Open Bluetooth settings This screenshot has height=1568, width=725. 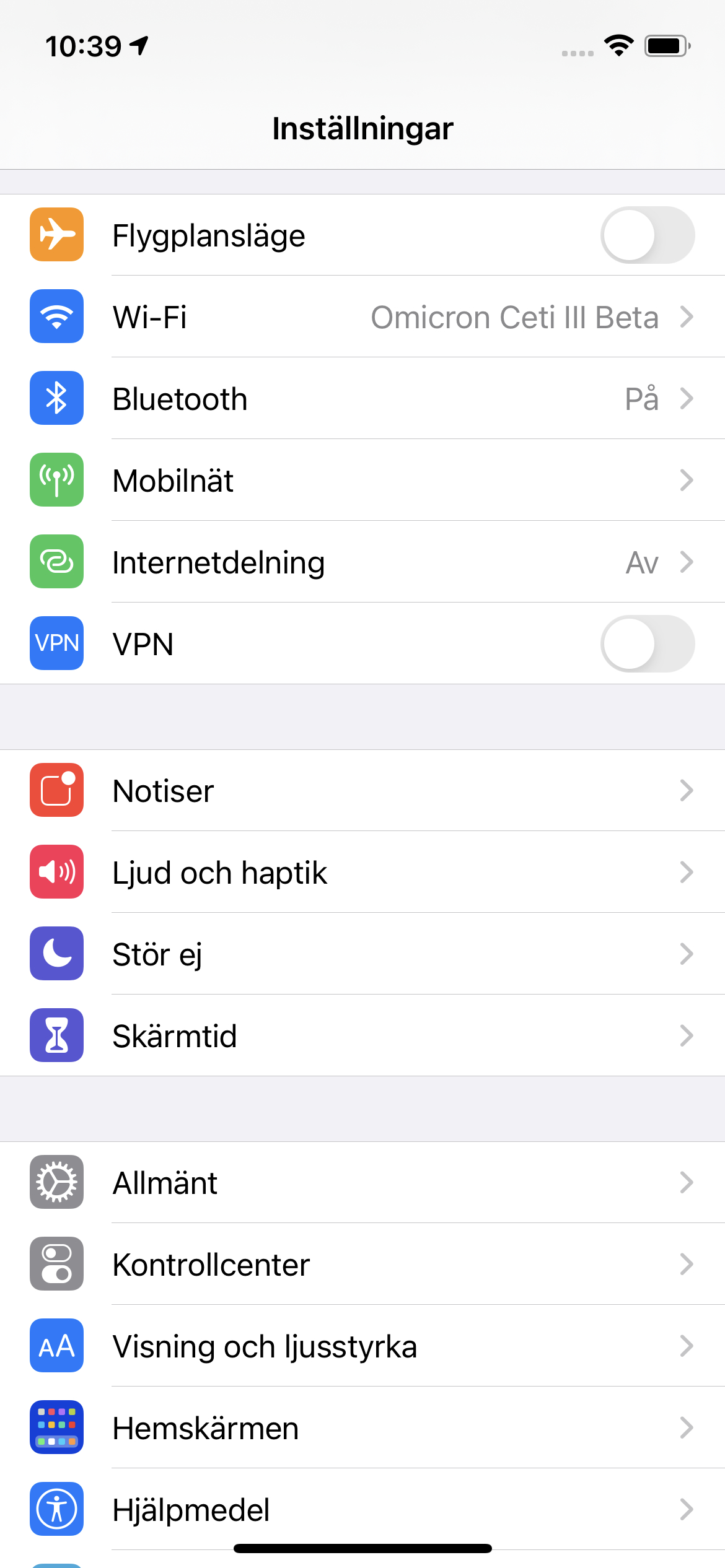tap(362, 399)
